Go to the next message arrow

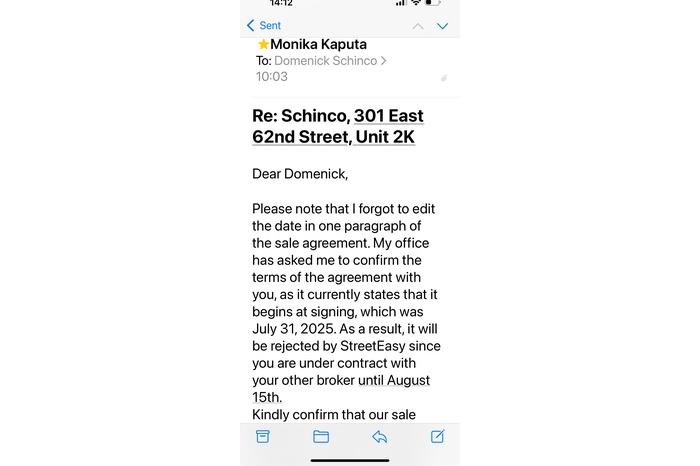click(x=442, y=26)
